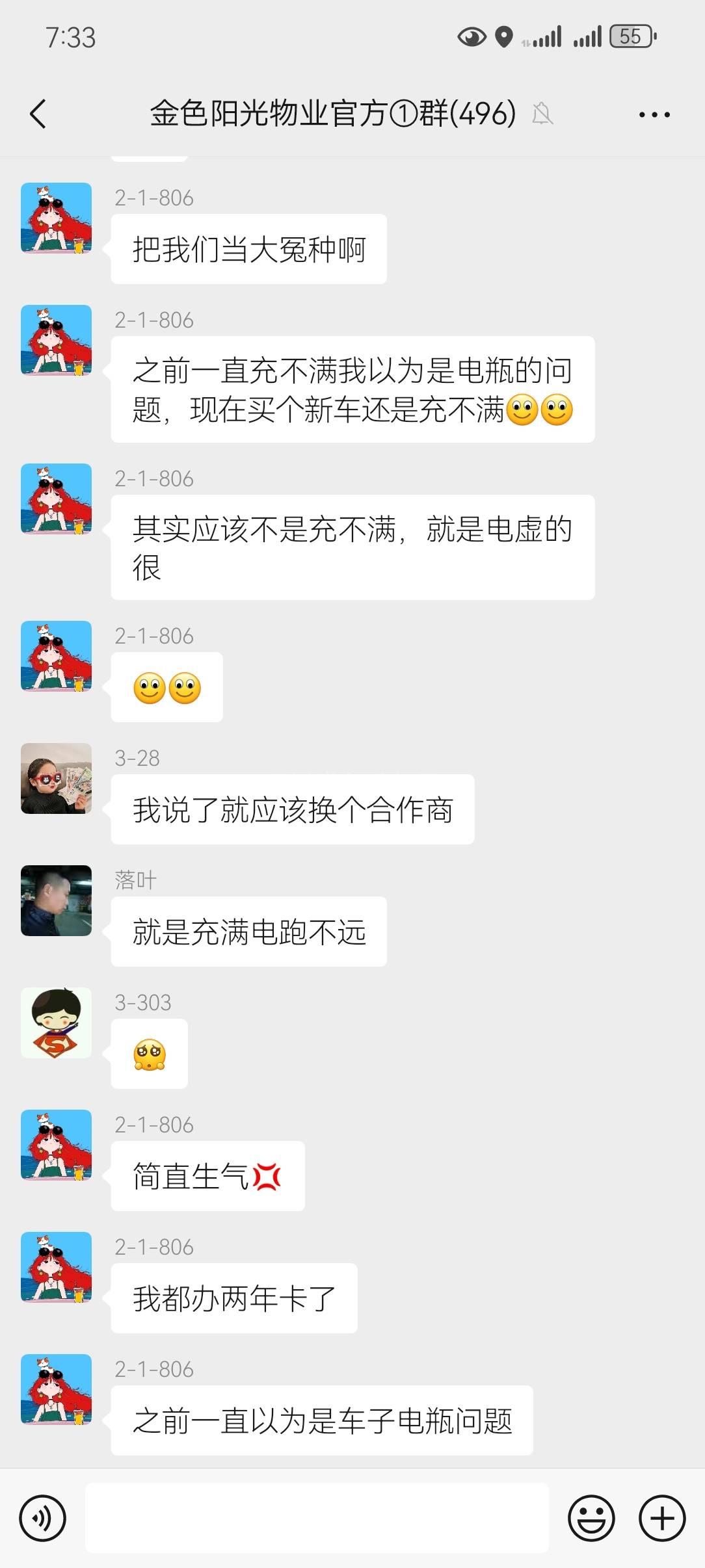Image resolution: width=705 pixels, height=1568 pixels.
Task: Tap the message text input field
Action: [x=317, y=1519]
